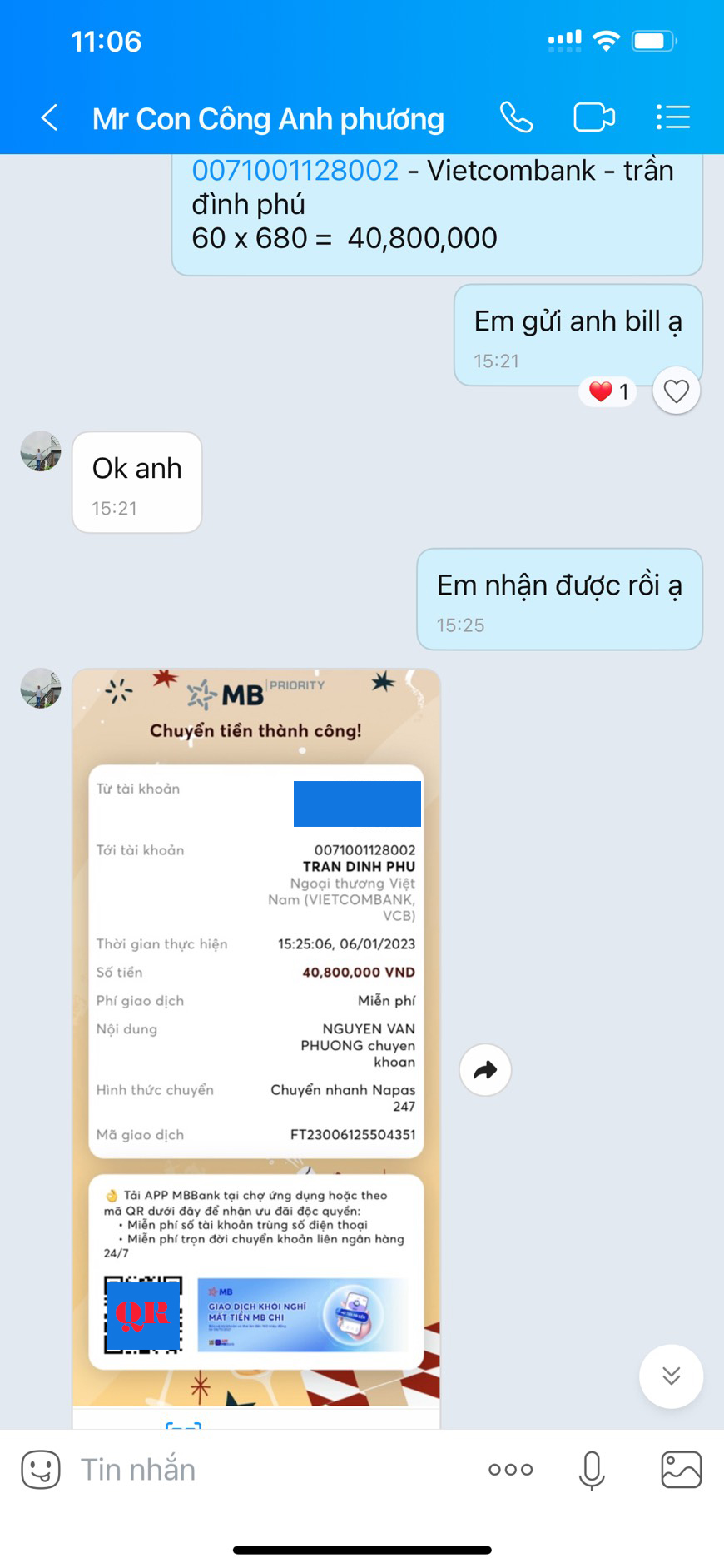Open more attachment options
The height and width of the screenshot is (1568, 724).
point(510,1470)
